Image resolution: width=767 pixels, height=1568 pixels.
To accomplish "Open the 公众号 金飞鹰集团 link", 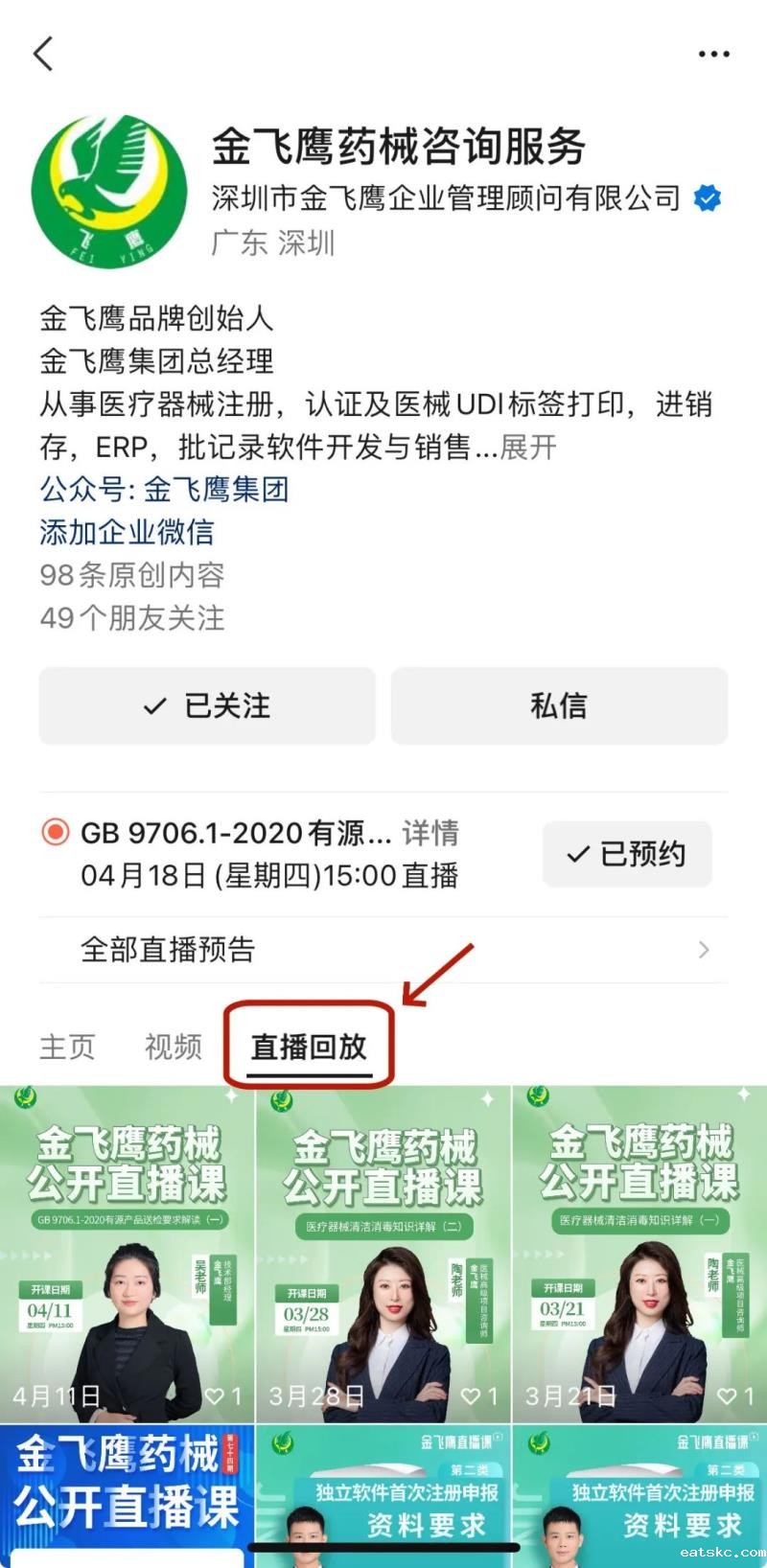I will pos(164,489).
